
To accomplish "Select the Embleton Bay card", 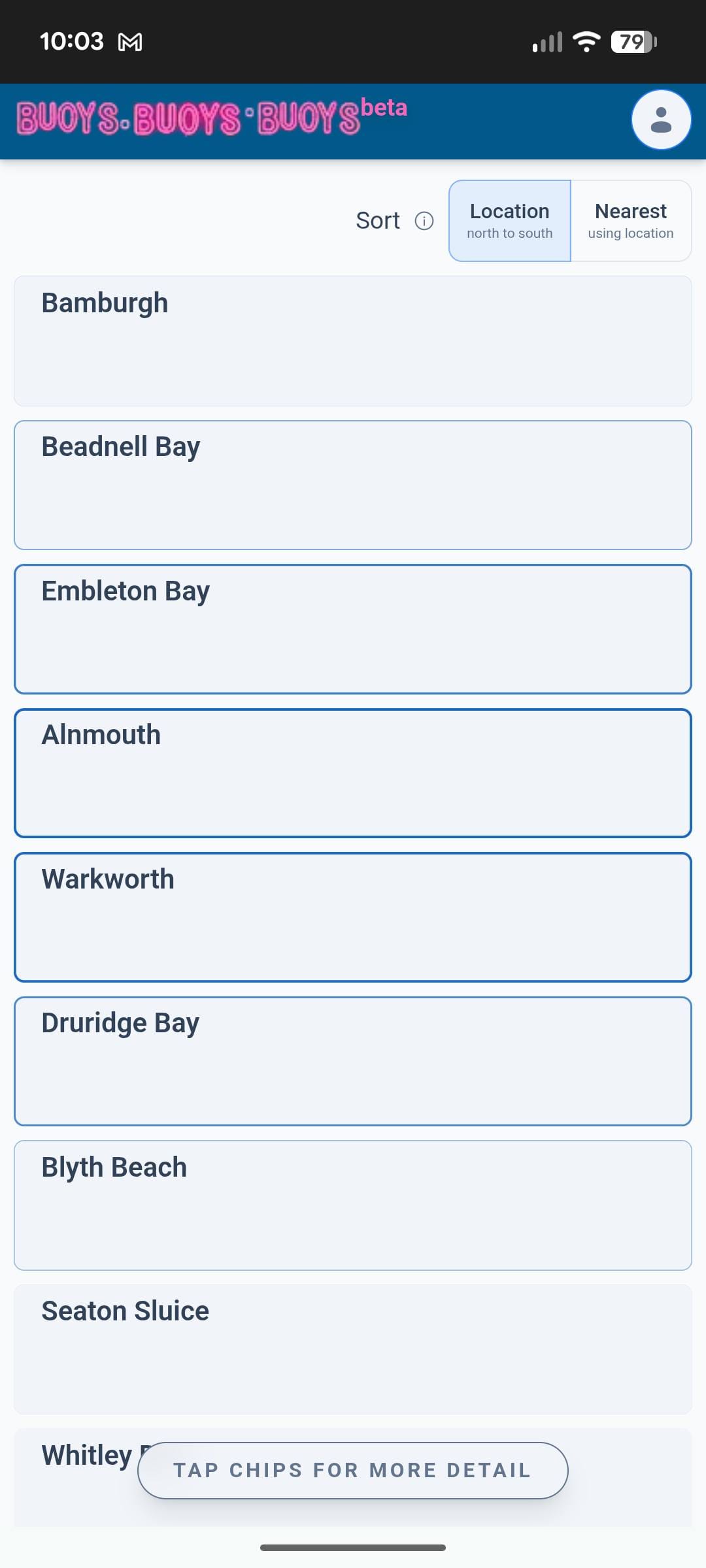I will click(x=353, y=629).
